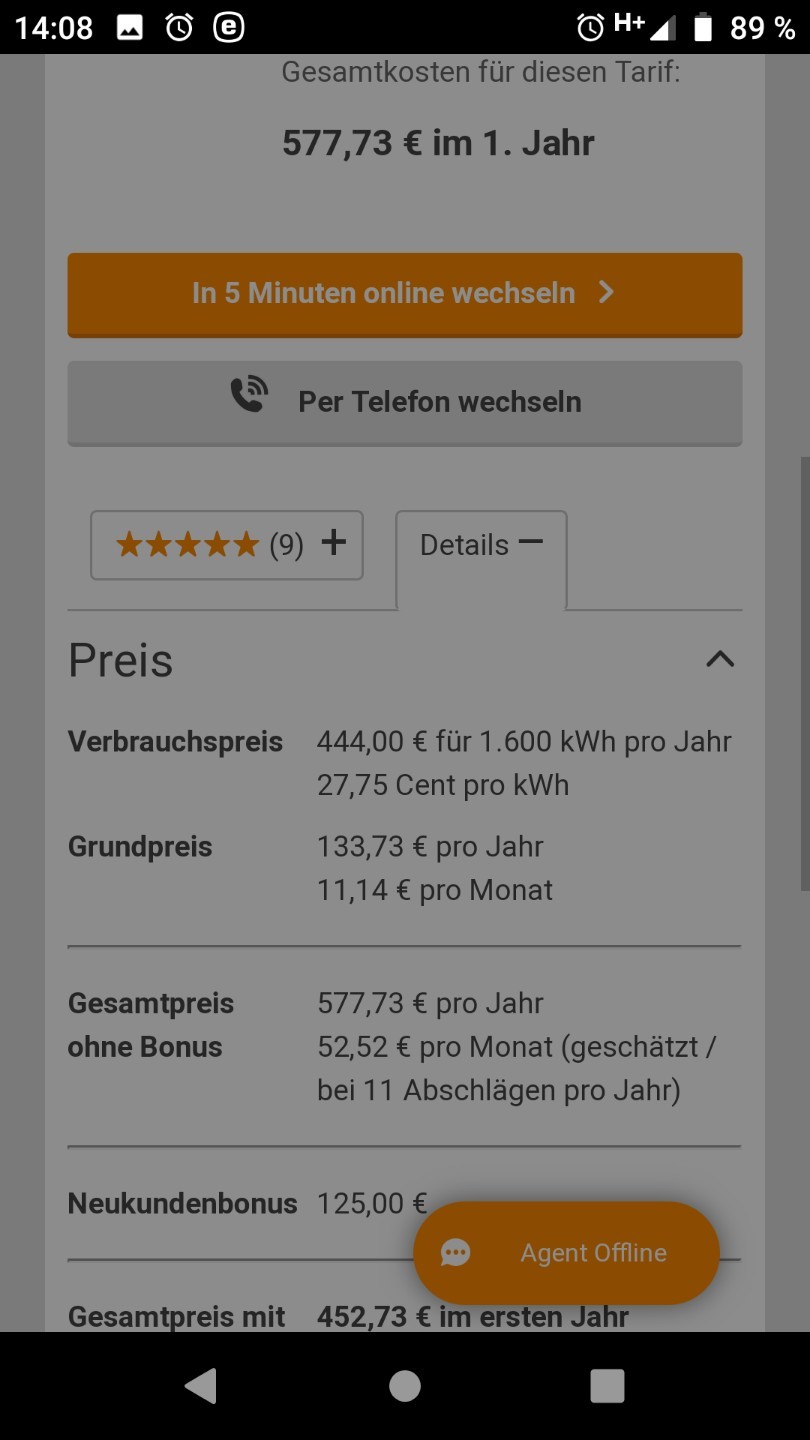Choose 'Per Telefon wechseln' option
The width and height of the screenshot is (810, 1440).
tap(404, 402)
